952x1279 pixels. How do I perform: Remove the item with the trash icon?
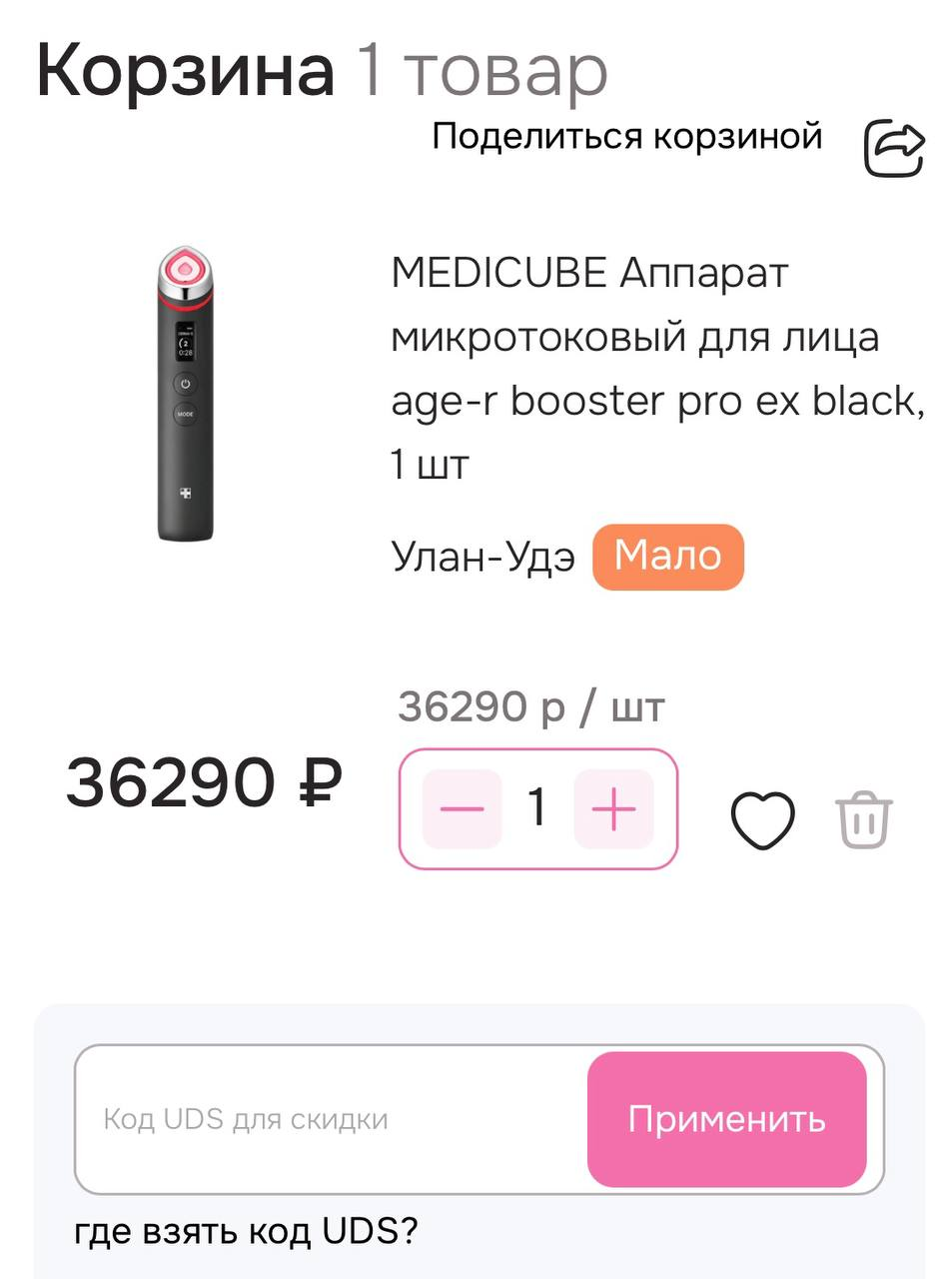tap(864, 820)
